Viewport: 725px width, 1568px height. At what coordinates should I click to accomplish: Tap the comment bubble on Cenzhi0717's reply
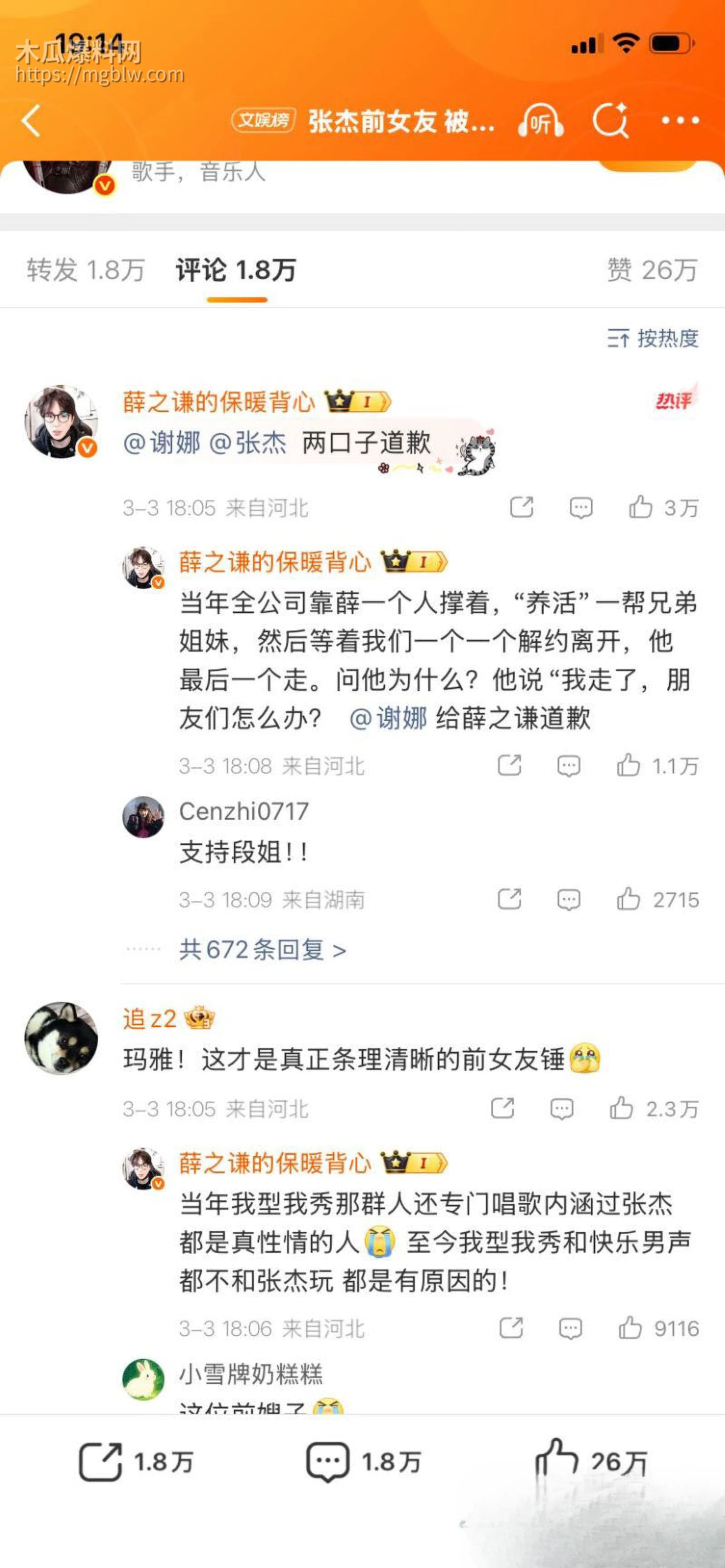click(x=567, y=899)
